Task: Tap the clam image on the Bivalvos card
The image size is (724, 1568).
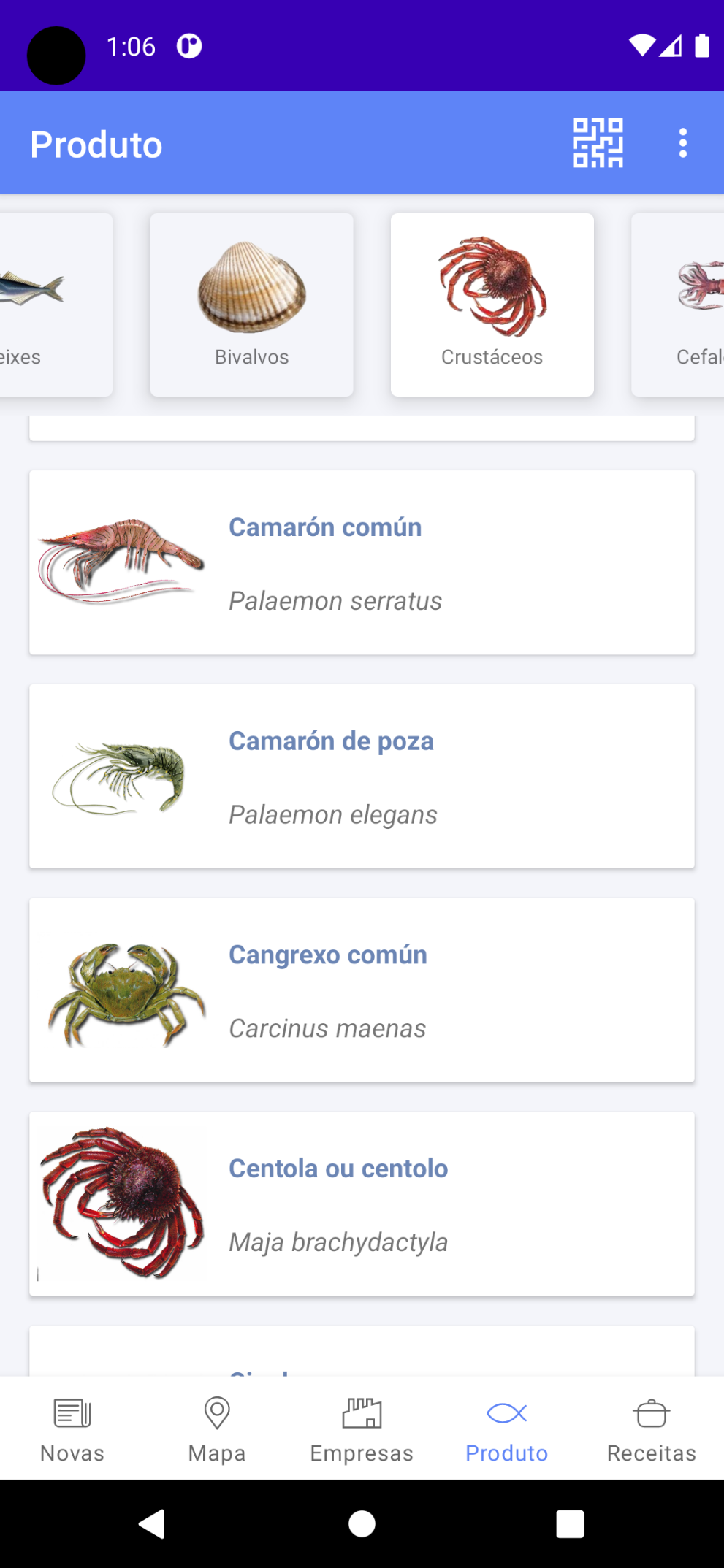Action: pos(251,288)
